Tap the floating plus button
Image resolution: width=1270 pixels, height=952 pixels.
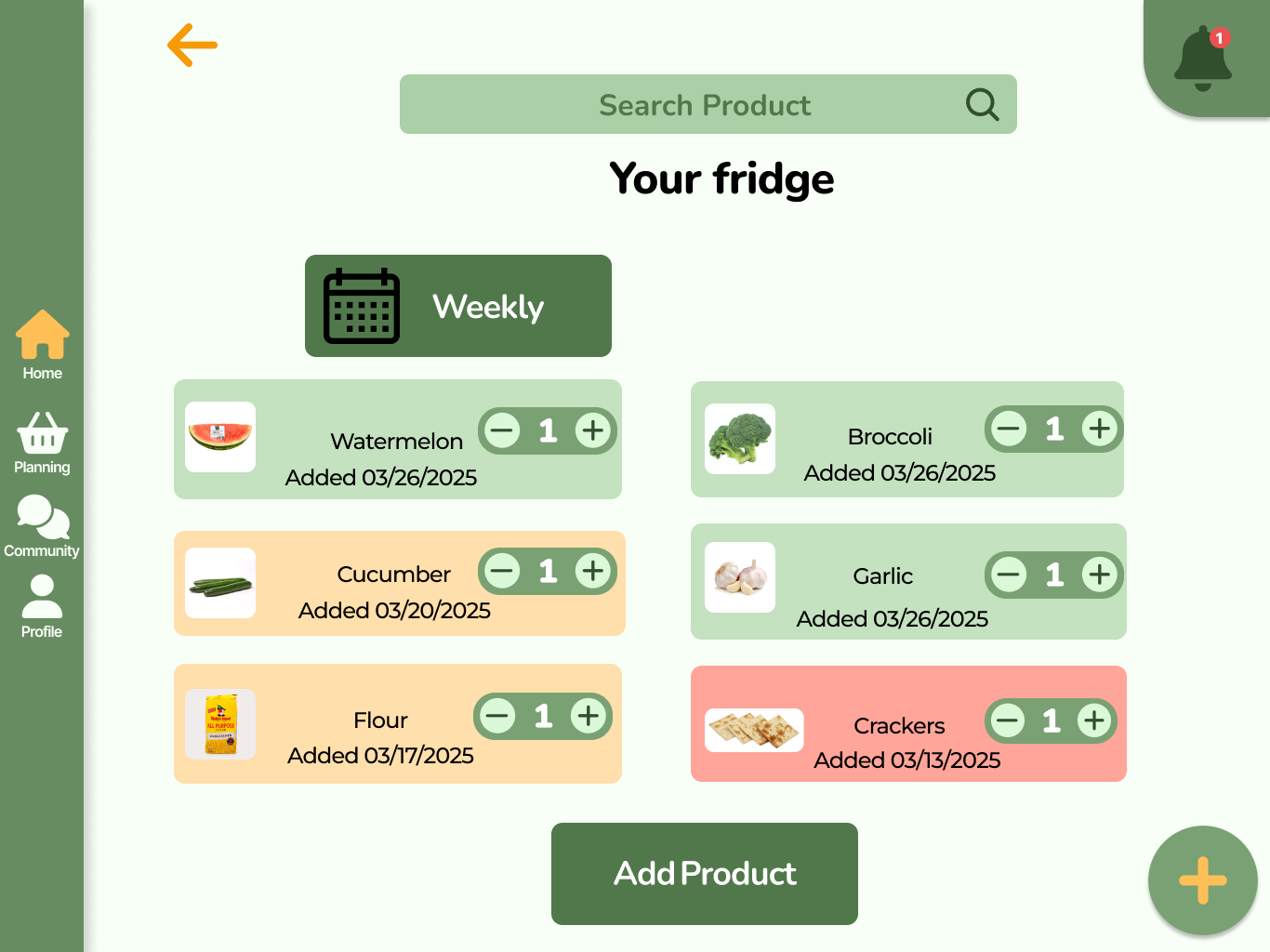[1202, 880]
